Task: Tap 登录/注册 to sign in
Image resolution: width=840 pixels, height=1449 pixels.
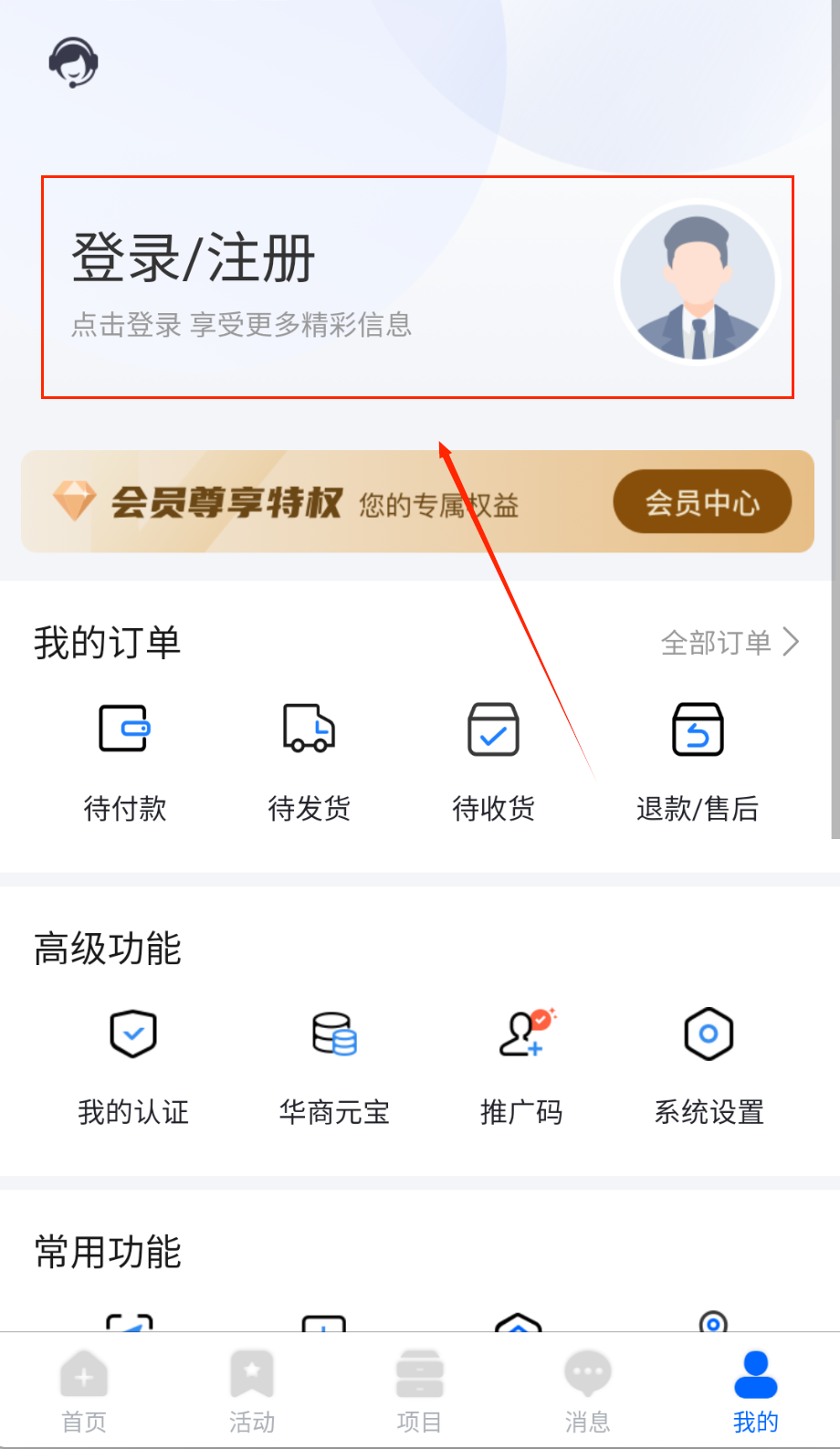Action: [x=194, y=258]
